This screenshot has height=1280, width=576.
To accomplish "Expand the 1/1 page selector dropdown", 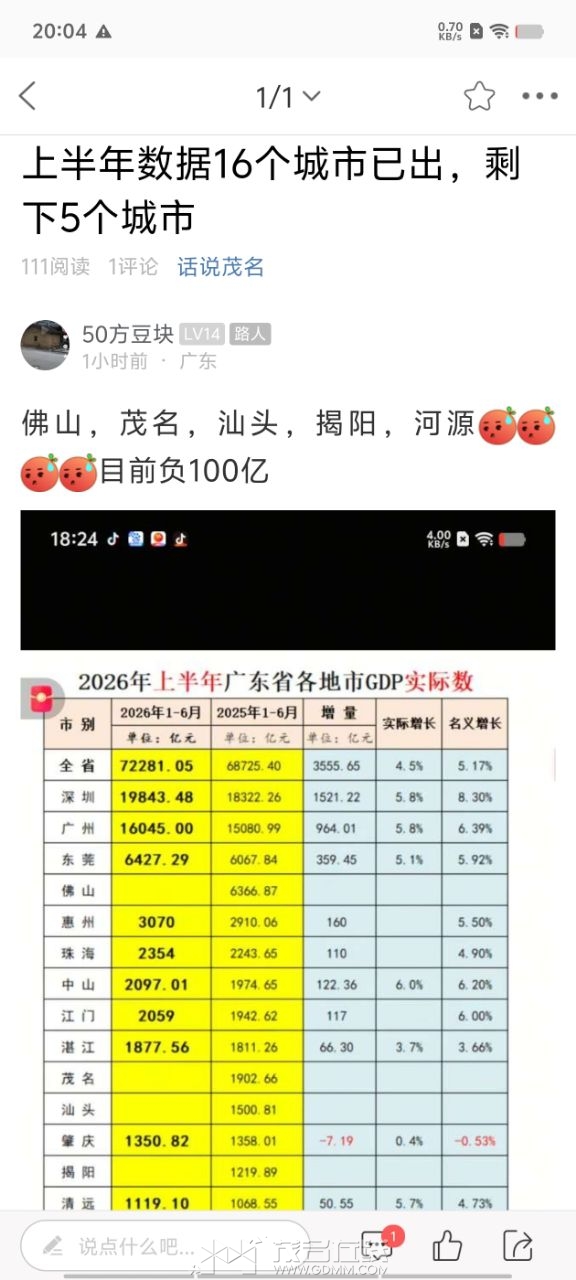I will [288, 97].
